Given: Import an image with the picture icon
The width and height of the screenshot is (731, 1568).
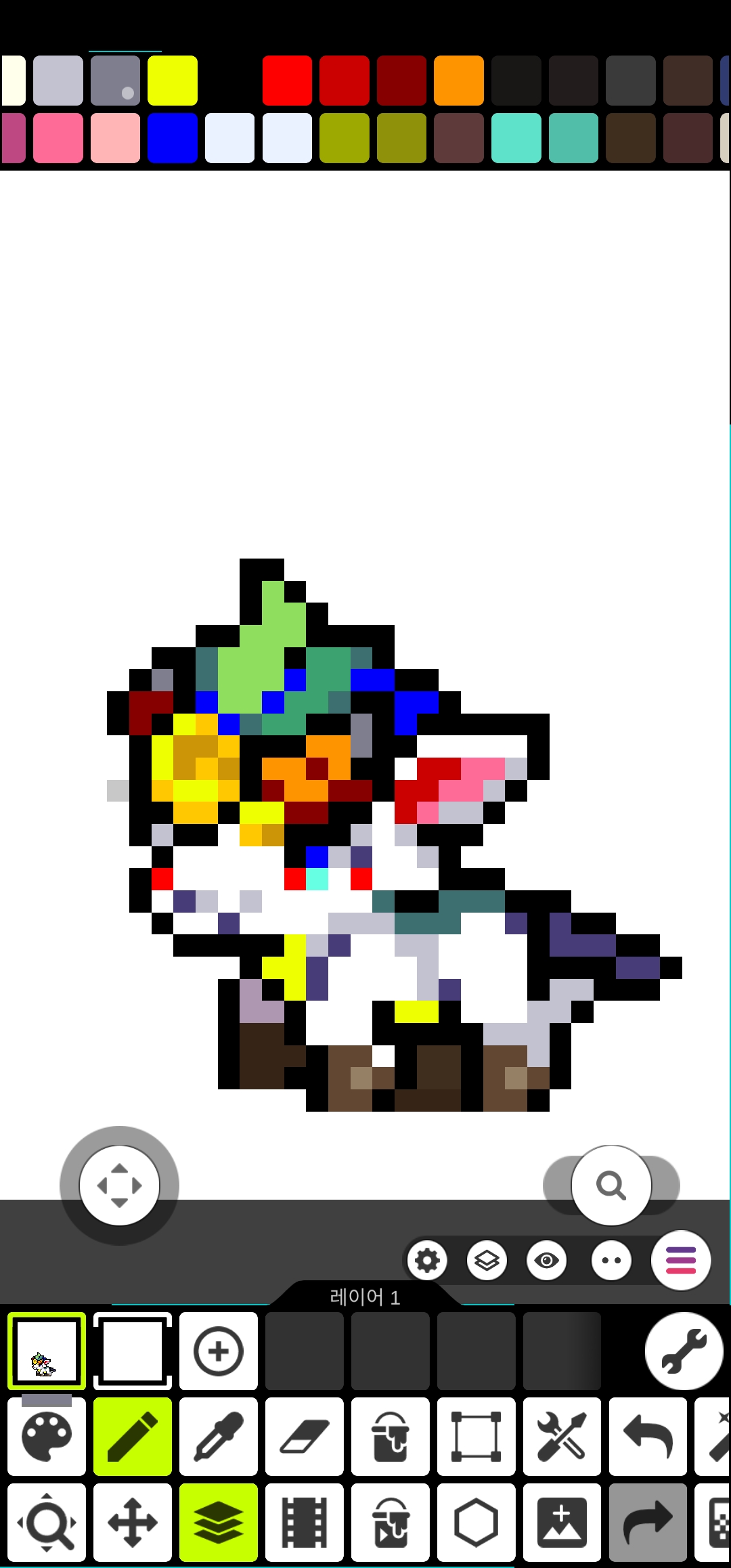Looking at the screenshot, I should tap(562, 1523).
